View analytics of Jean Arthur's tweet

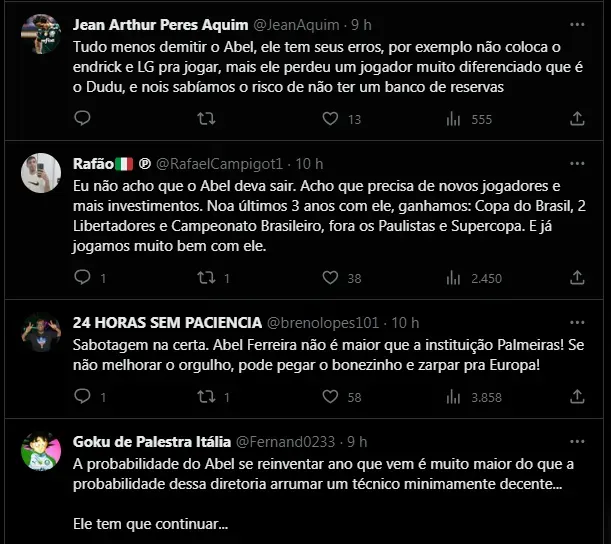[453, 119]
